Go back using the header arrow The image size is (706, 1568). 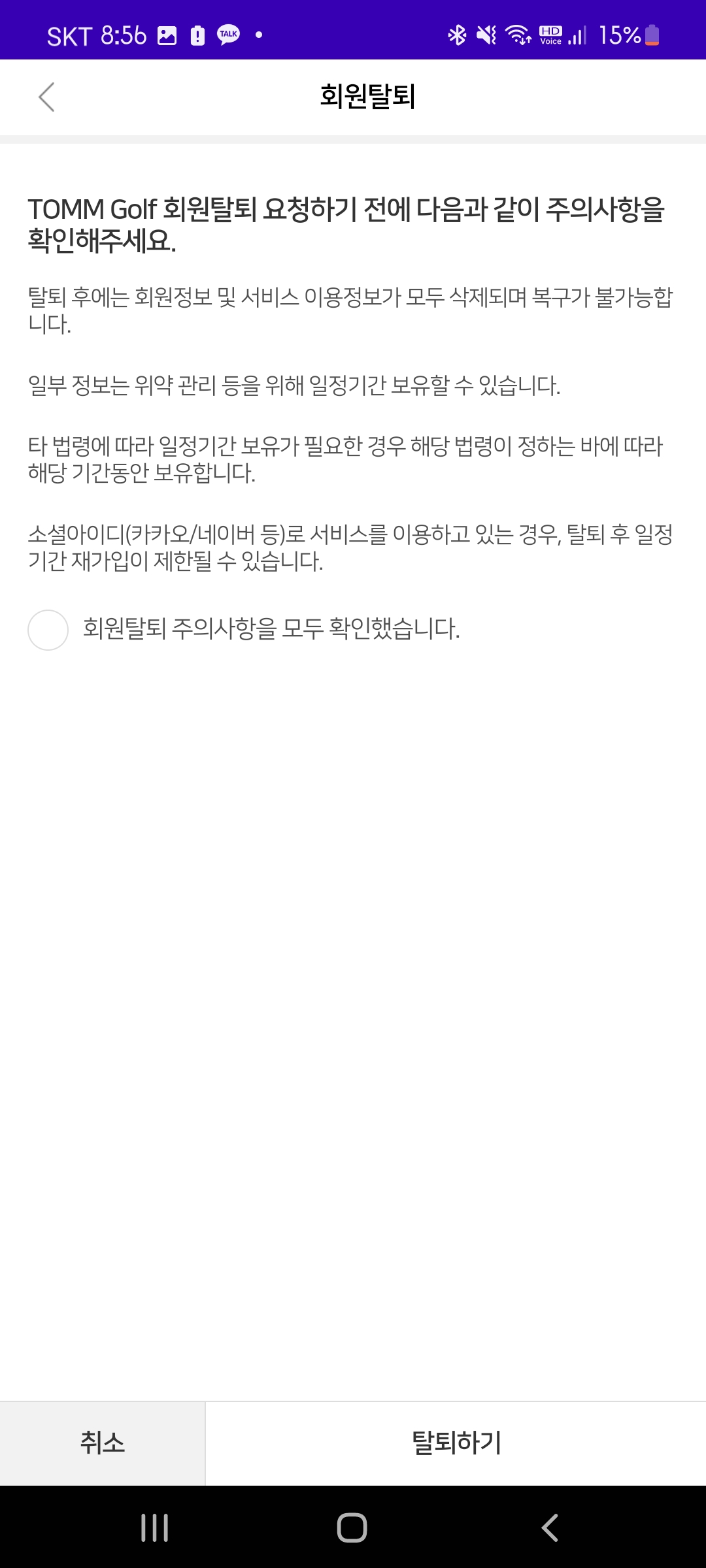tap(46, 97)
